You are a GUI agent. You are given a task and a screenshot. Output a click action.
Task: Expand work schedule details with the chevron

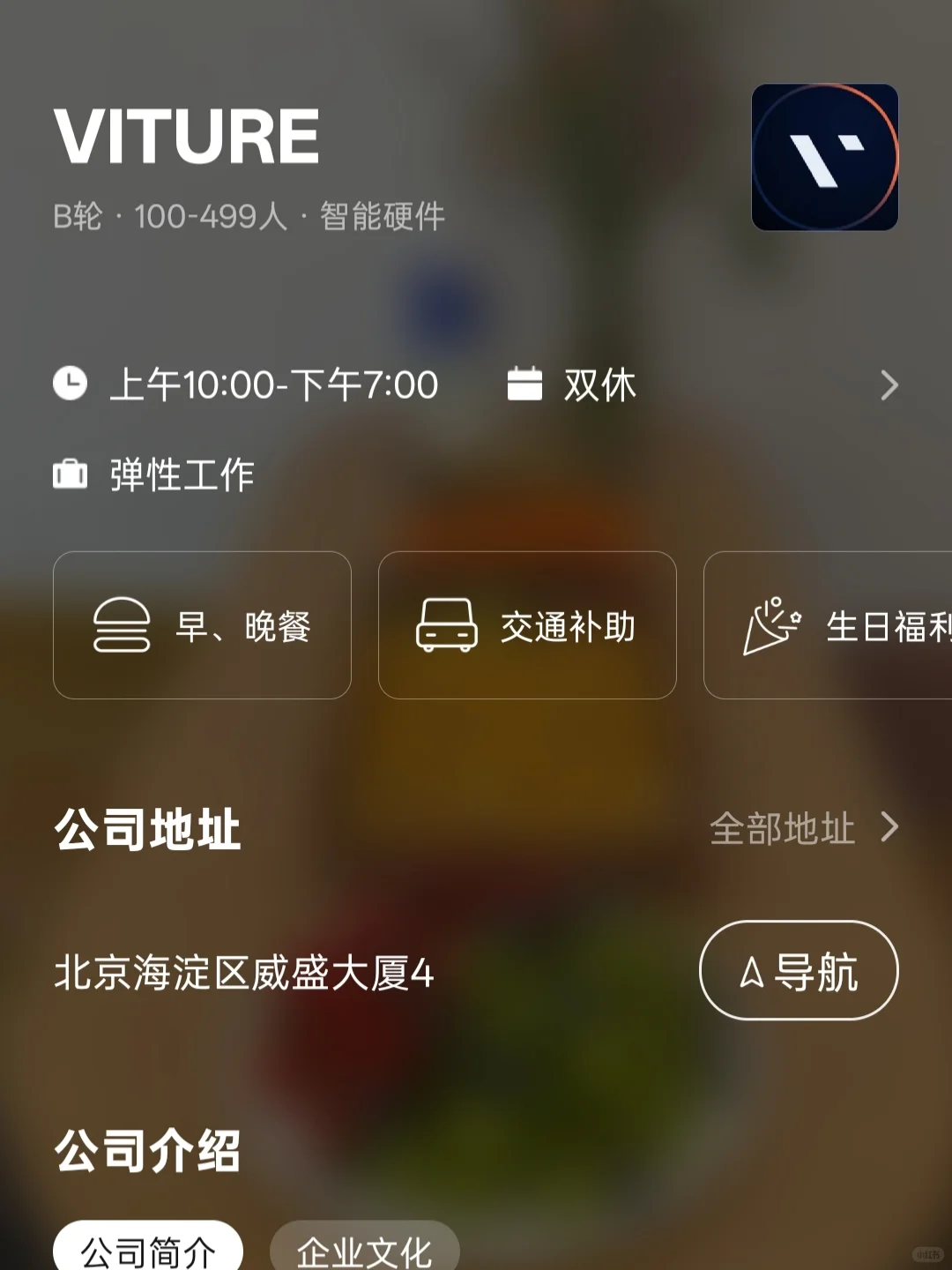(889, 385)
